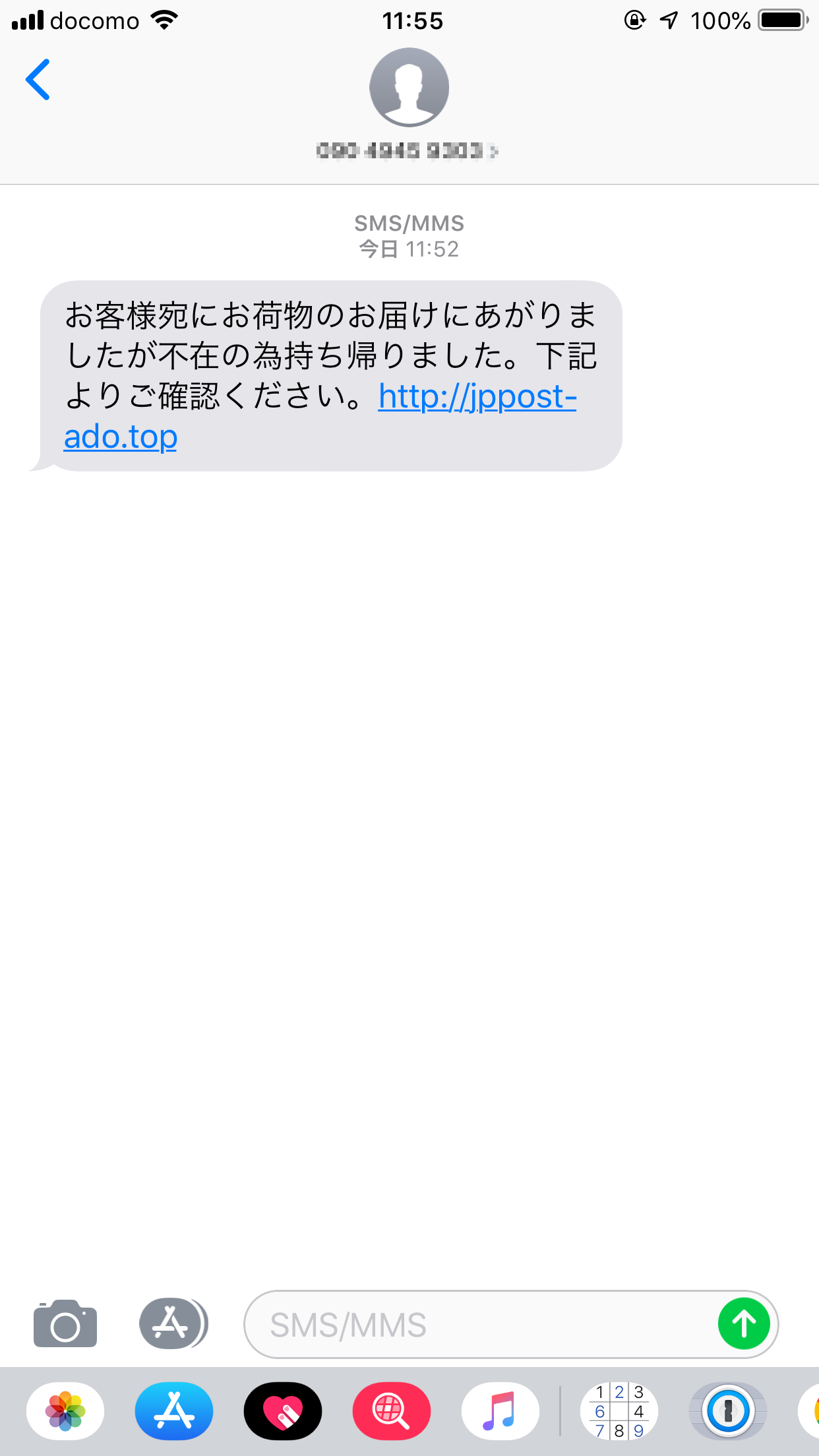Open the Sudoku number grid app
The width and height of the screenshot is (819, 1456).
click(619, 1411)
